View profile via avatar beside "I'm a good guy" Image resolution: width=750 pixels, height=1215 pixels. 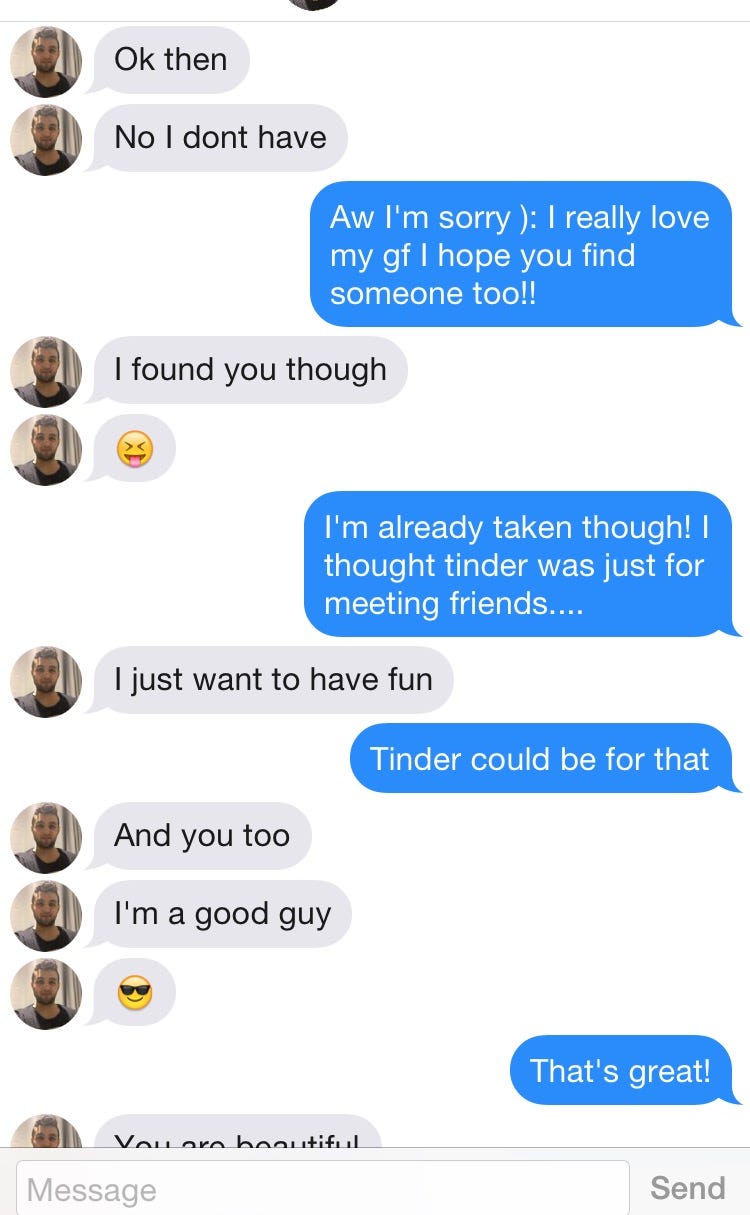click(x=46, y=915)
